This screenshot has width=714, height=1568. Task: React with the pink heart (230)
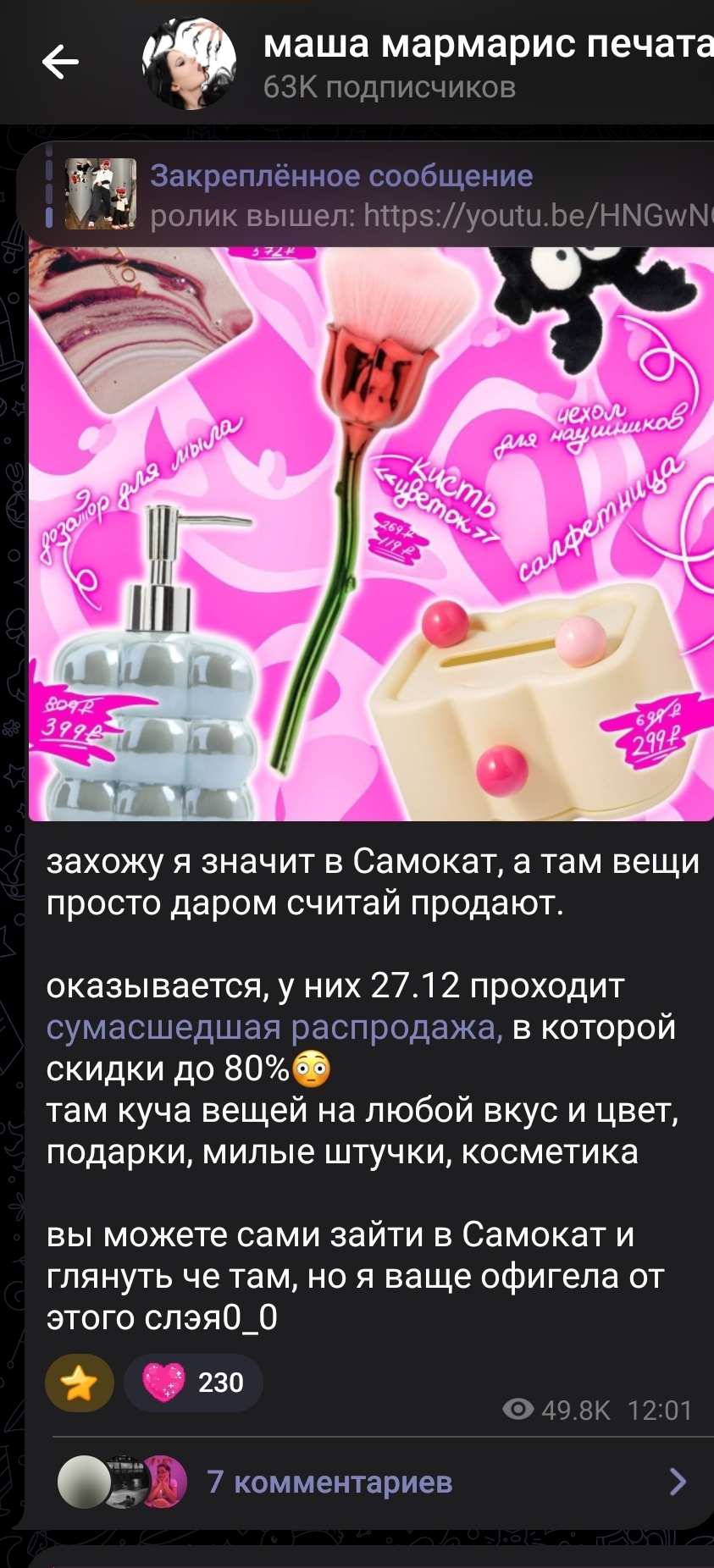tap(193, 1383)
